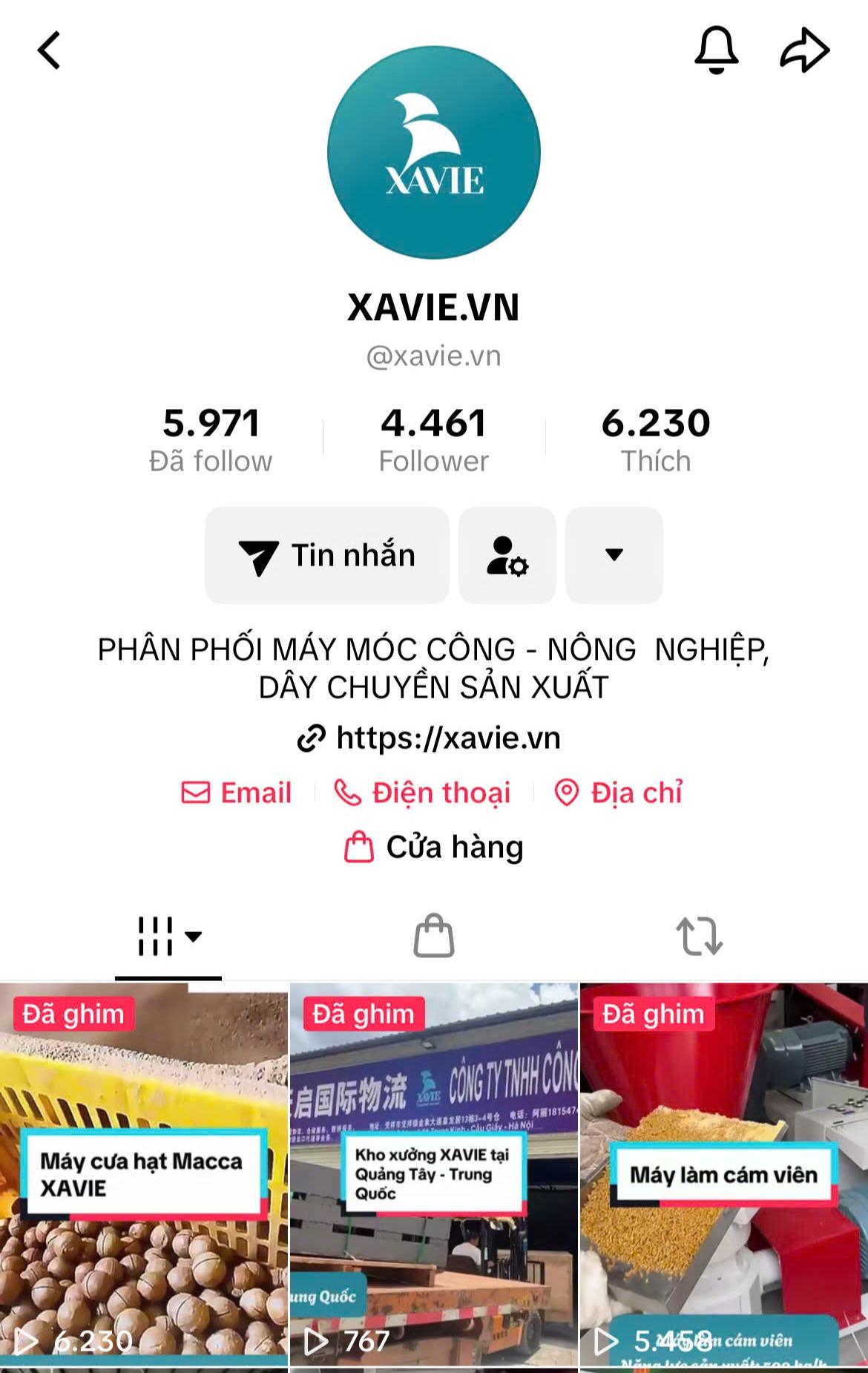Image resolution: width=868 pixels, height=1373 pixels.
Task: Contact via Email
Action: [x=237, y=793]
